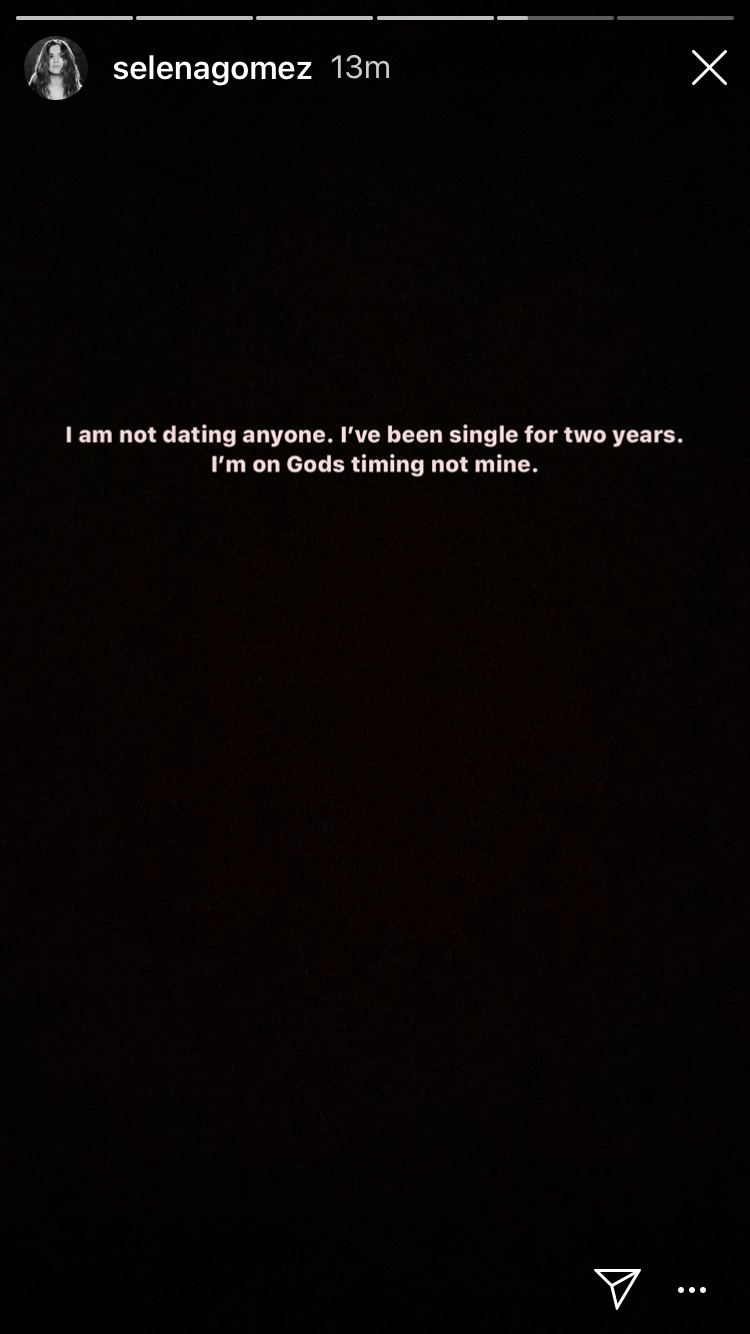Tap the selenagomez username
750x1334 pixels.
click(x=212, y=68)
